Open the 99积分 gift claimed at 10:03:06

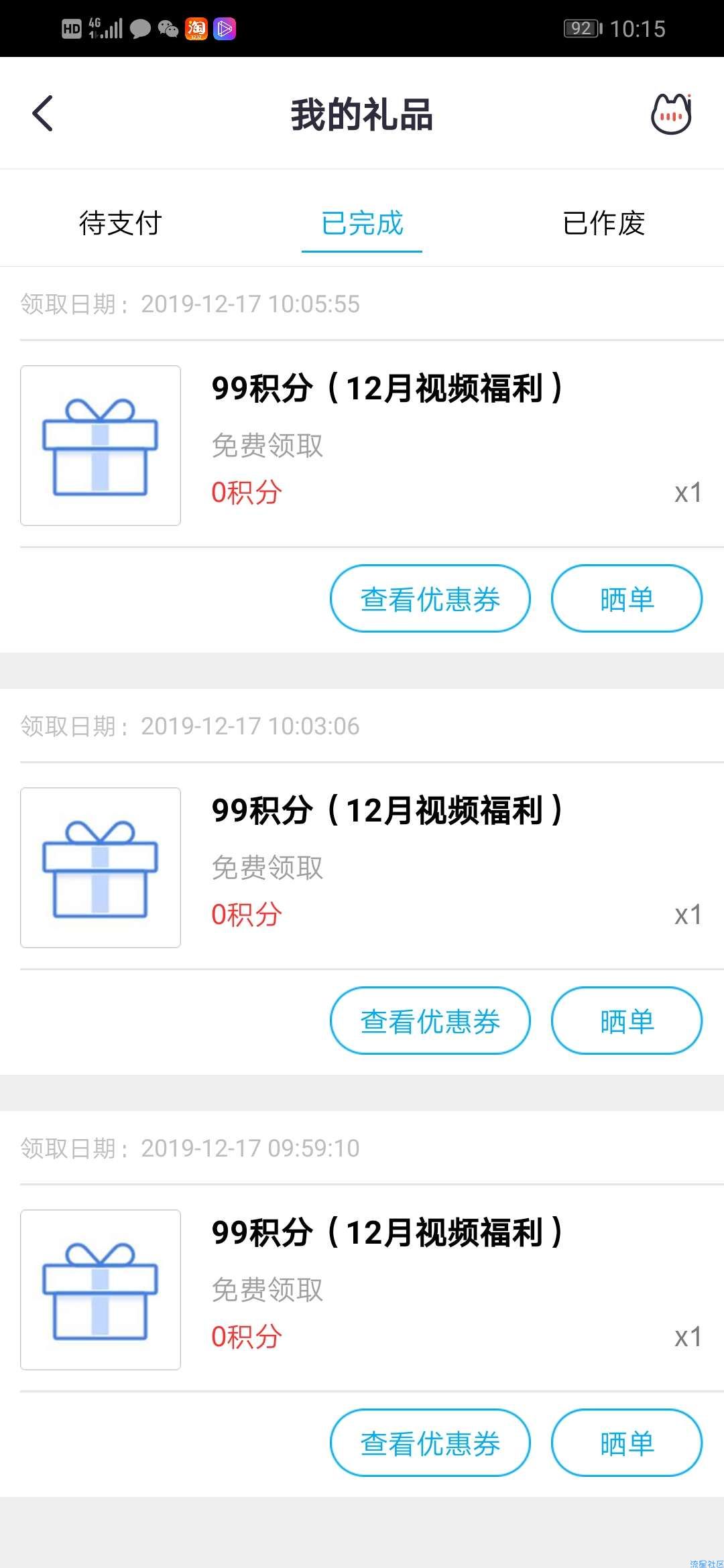click(362, 867)
